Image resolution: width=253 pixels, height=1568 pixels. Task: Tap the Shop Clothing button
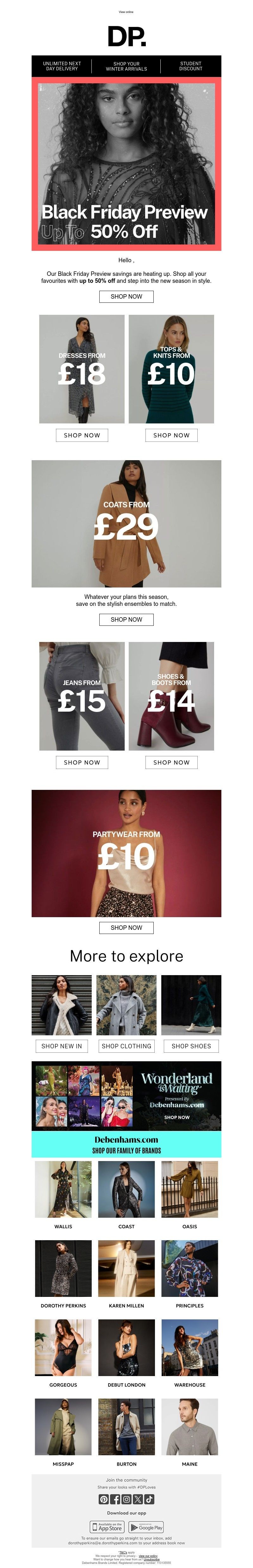[126, 1046]
